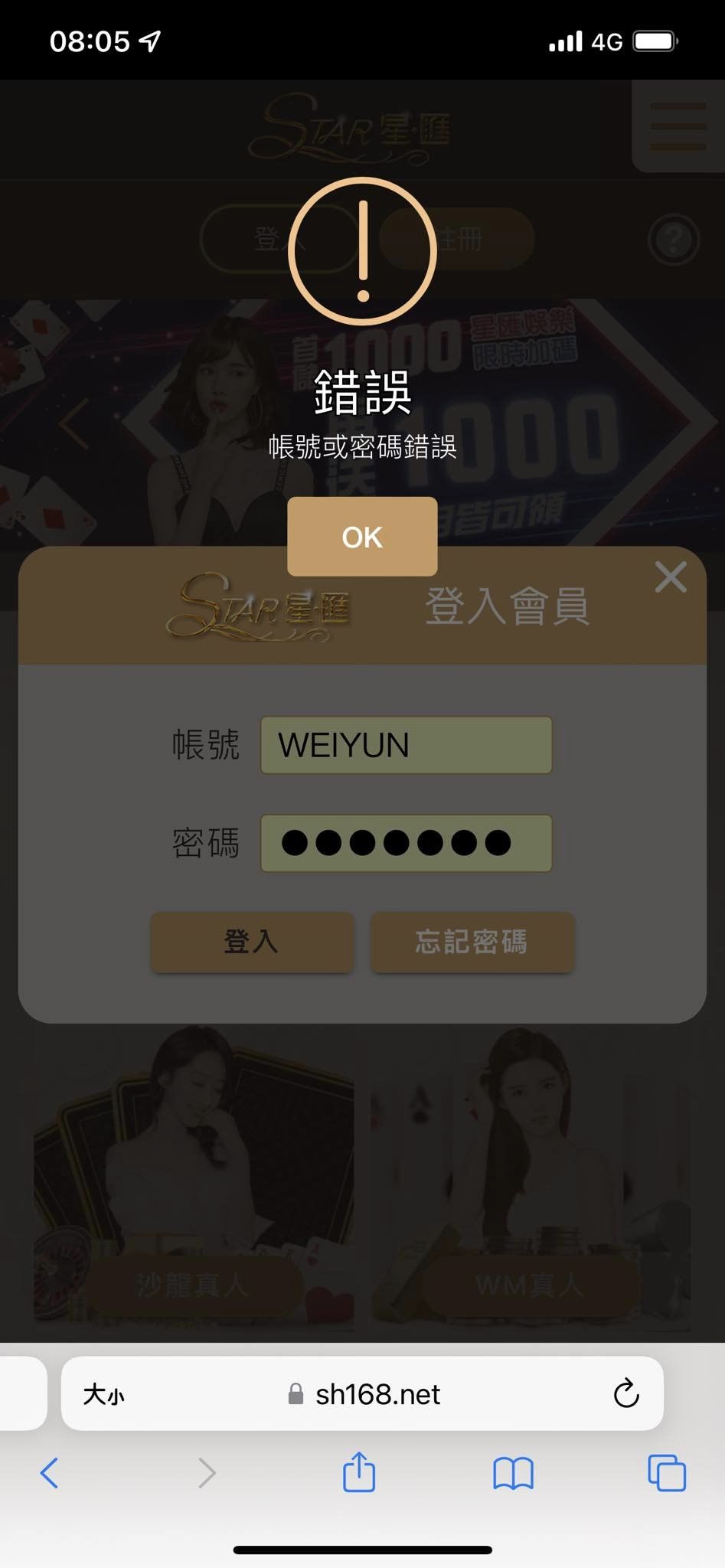Image resolution: width=725 pixels, height=1568 pixels.
Task: Submit login with the 登入 button
Action: [252, 942]
